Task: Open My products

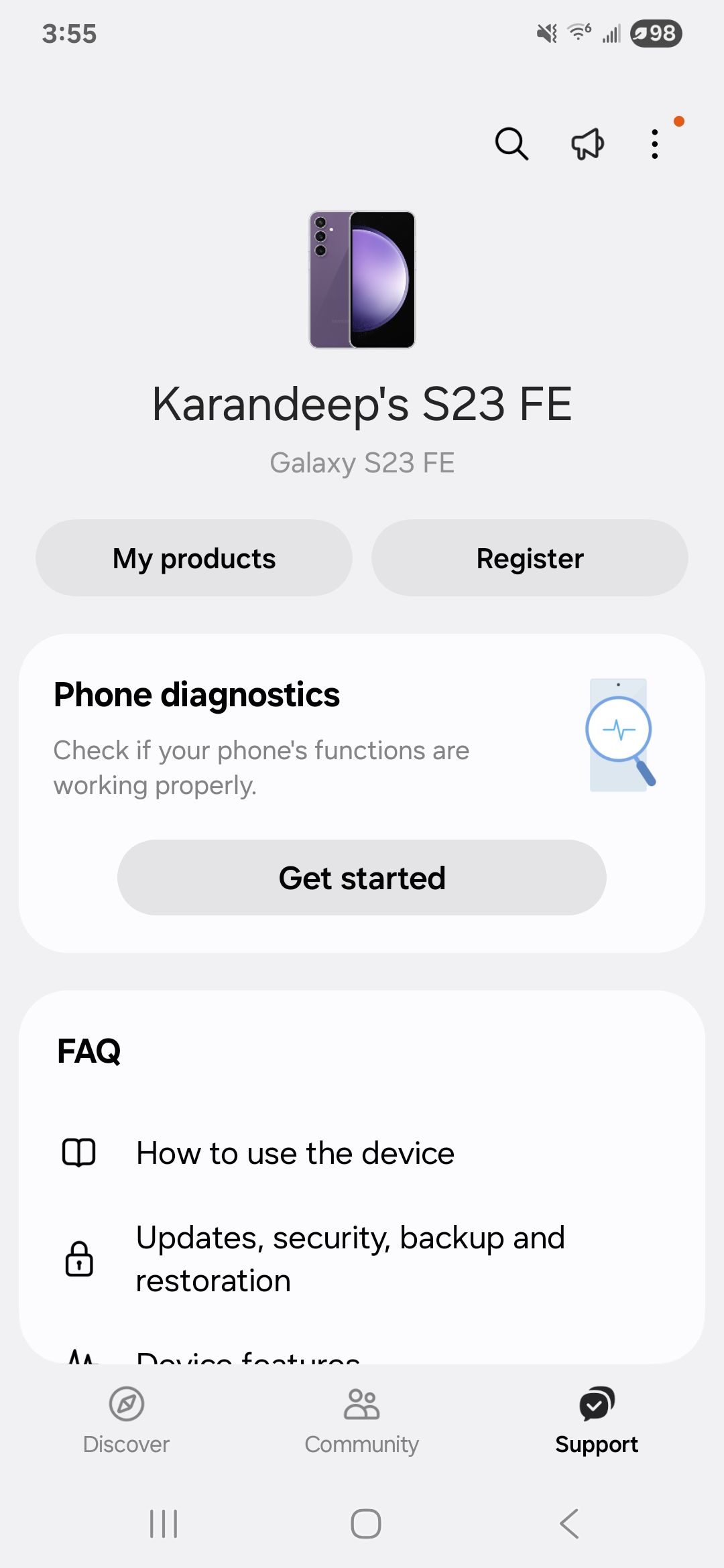Action: click(194, 557)
